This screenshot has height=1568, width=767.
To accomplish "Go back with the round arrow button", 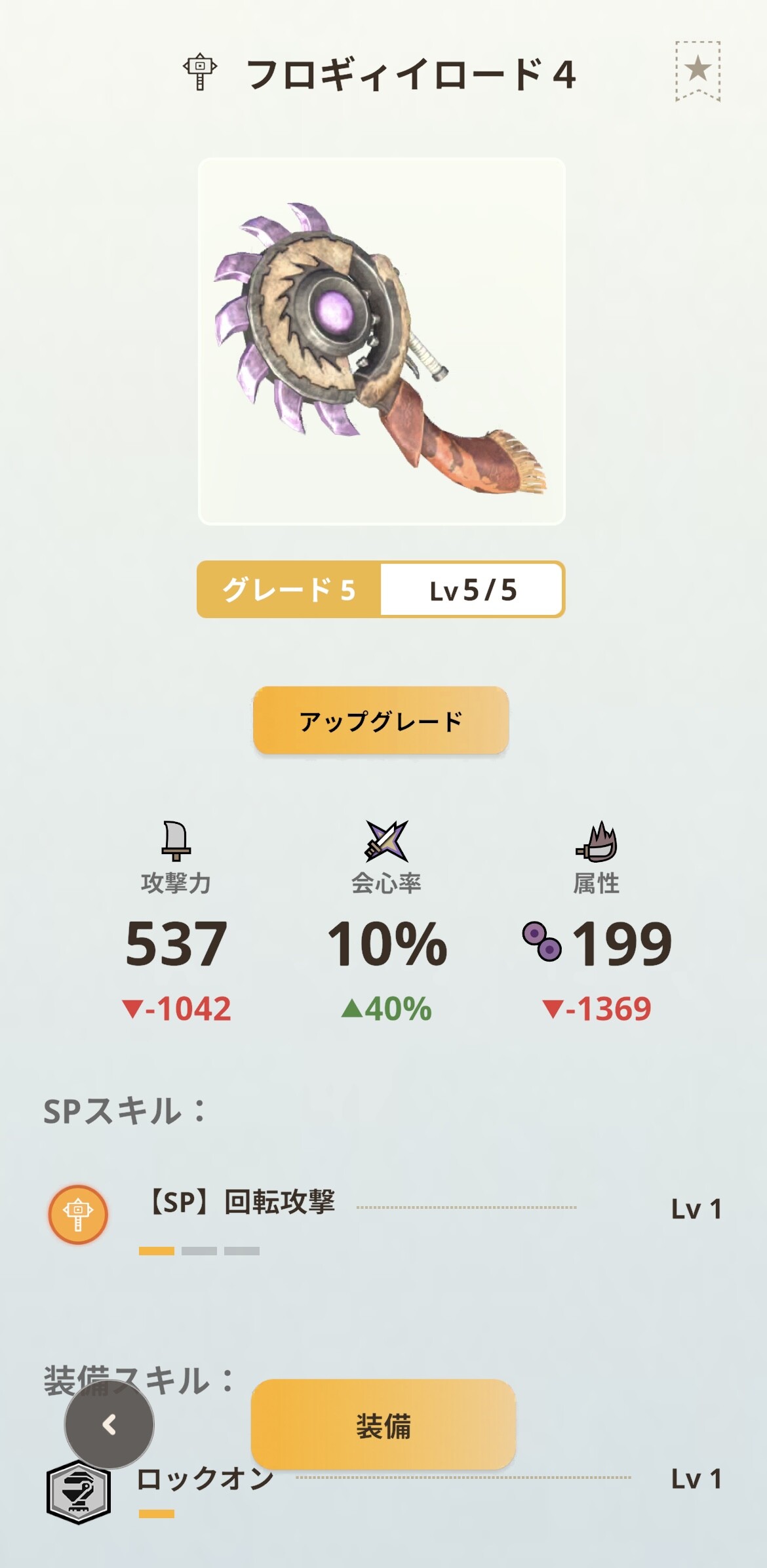I will 109,1424.
